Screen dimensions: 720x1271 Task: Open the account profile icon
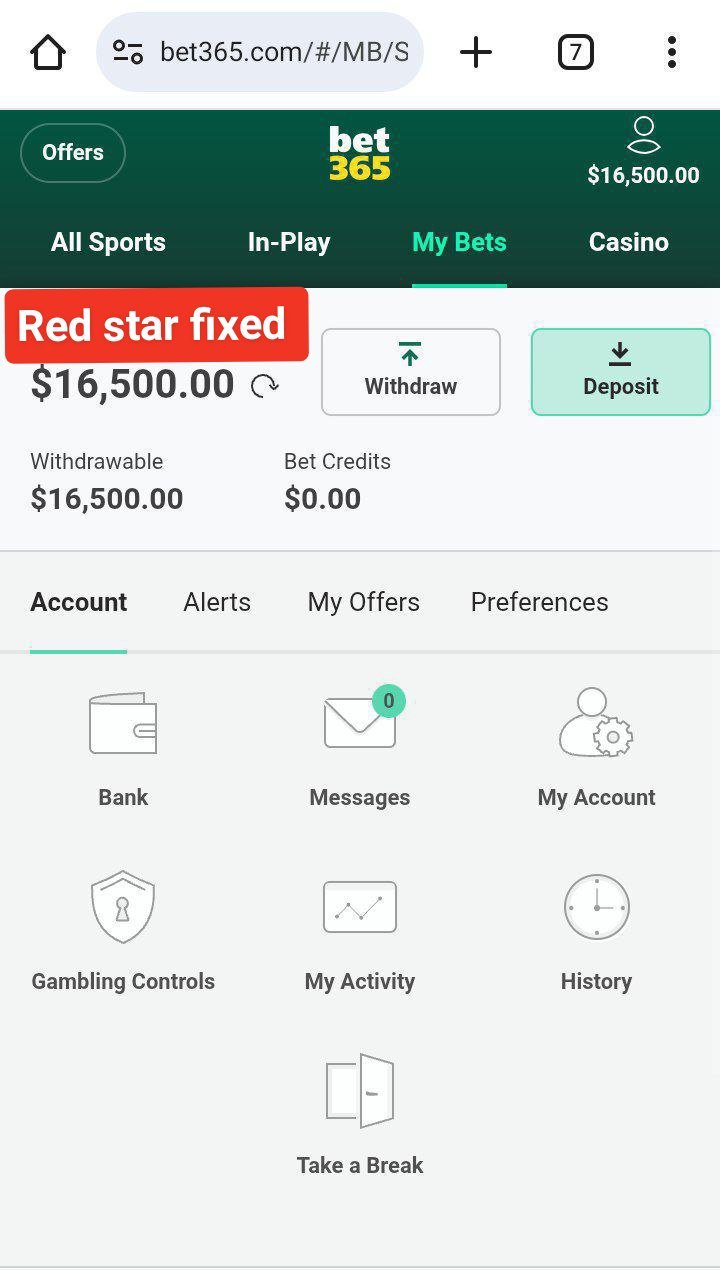643,135
